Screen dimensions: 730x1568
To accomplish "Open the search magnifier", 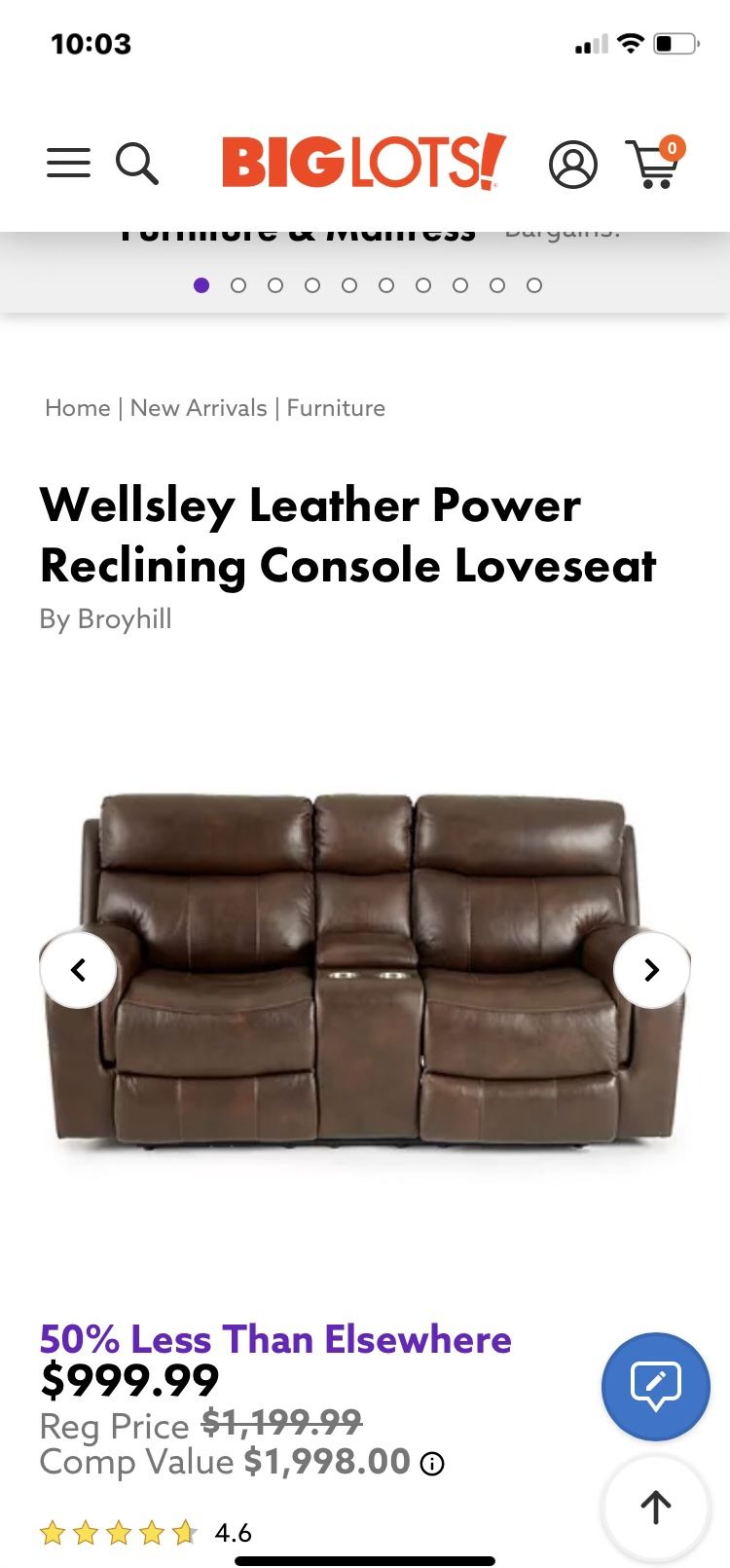I will pyautogui.click(x=137, y=164).
